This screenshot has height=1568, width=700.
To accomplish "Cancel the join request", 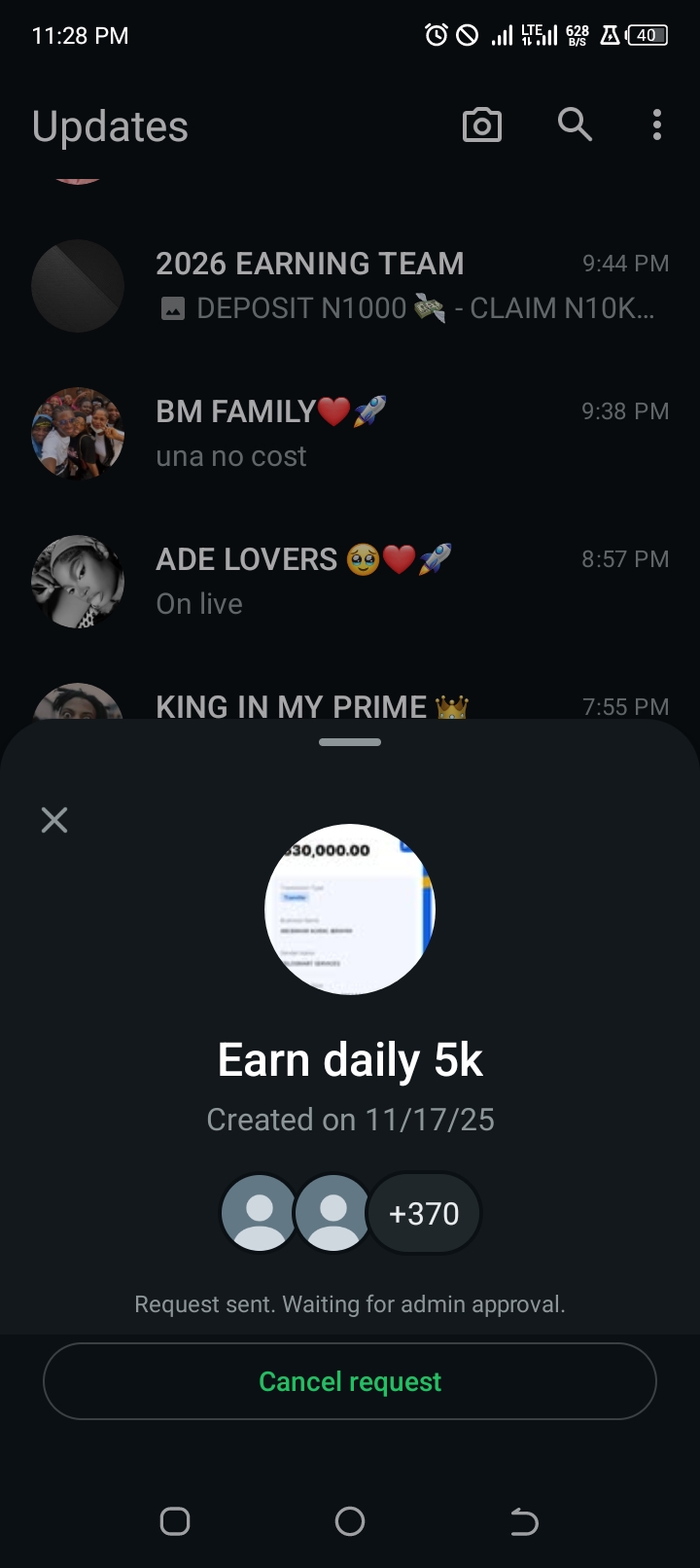I will coord(350,1381).
